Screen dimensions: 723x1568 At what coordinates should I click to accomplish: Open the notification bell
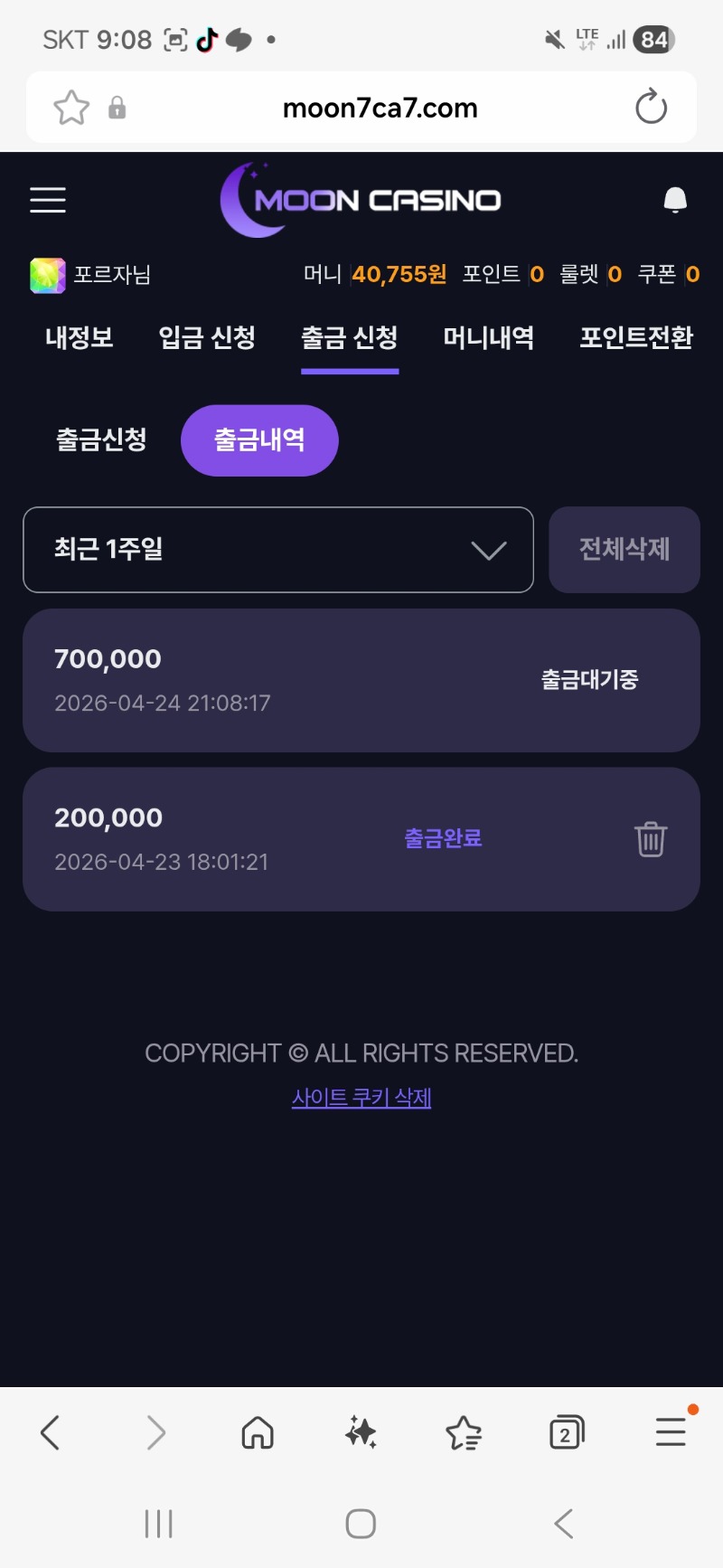click(674, 200)
